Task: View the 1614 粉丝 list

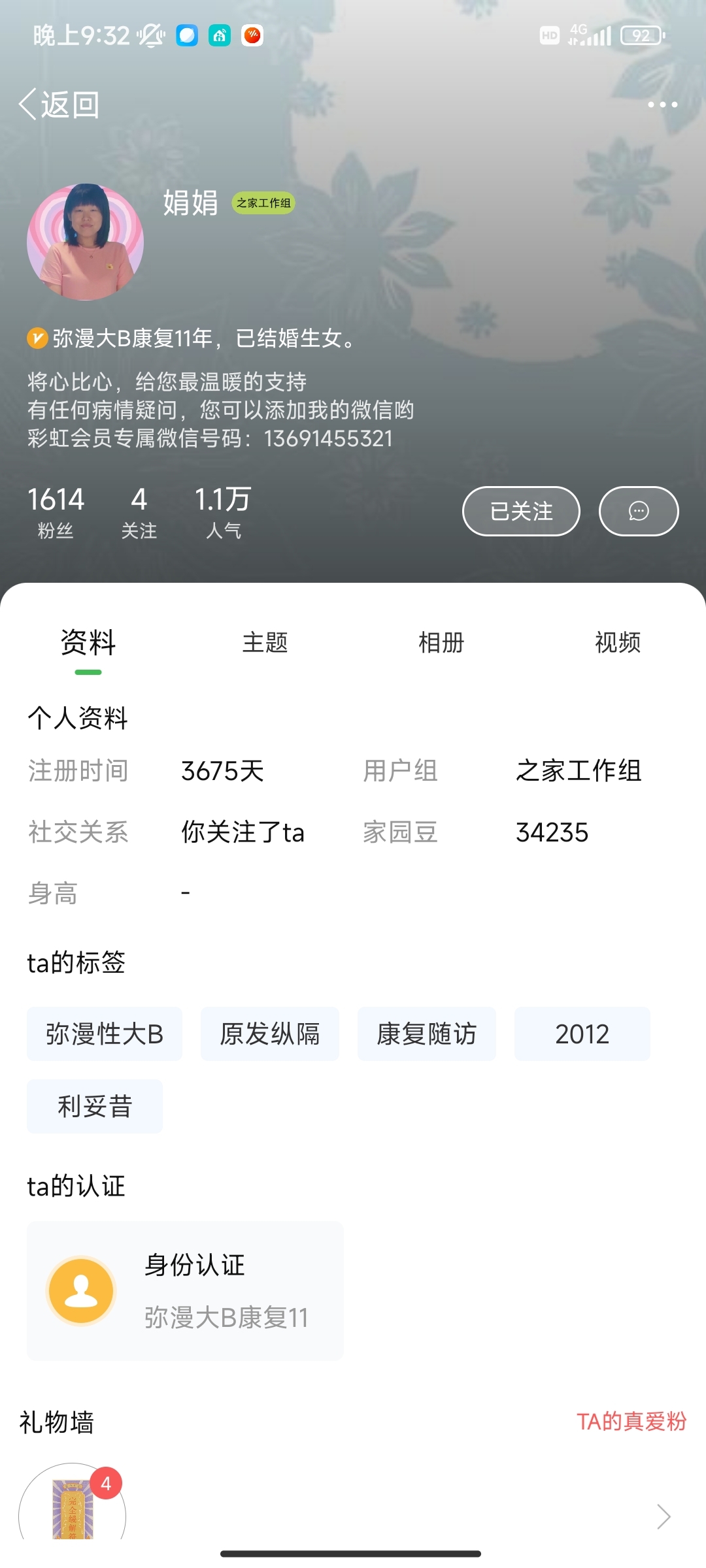Action: tap(56, 512)
